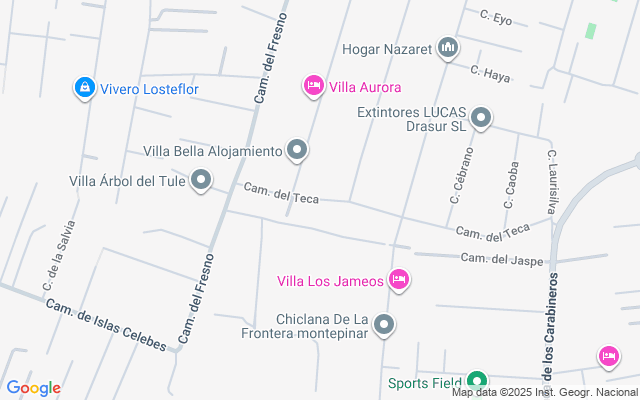Tap the Hogar Nazaret place marker
The width and height of the screenshot is (640, 400).
448,48
